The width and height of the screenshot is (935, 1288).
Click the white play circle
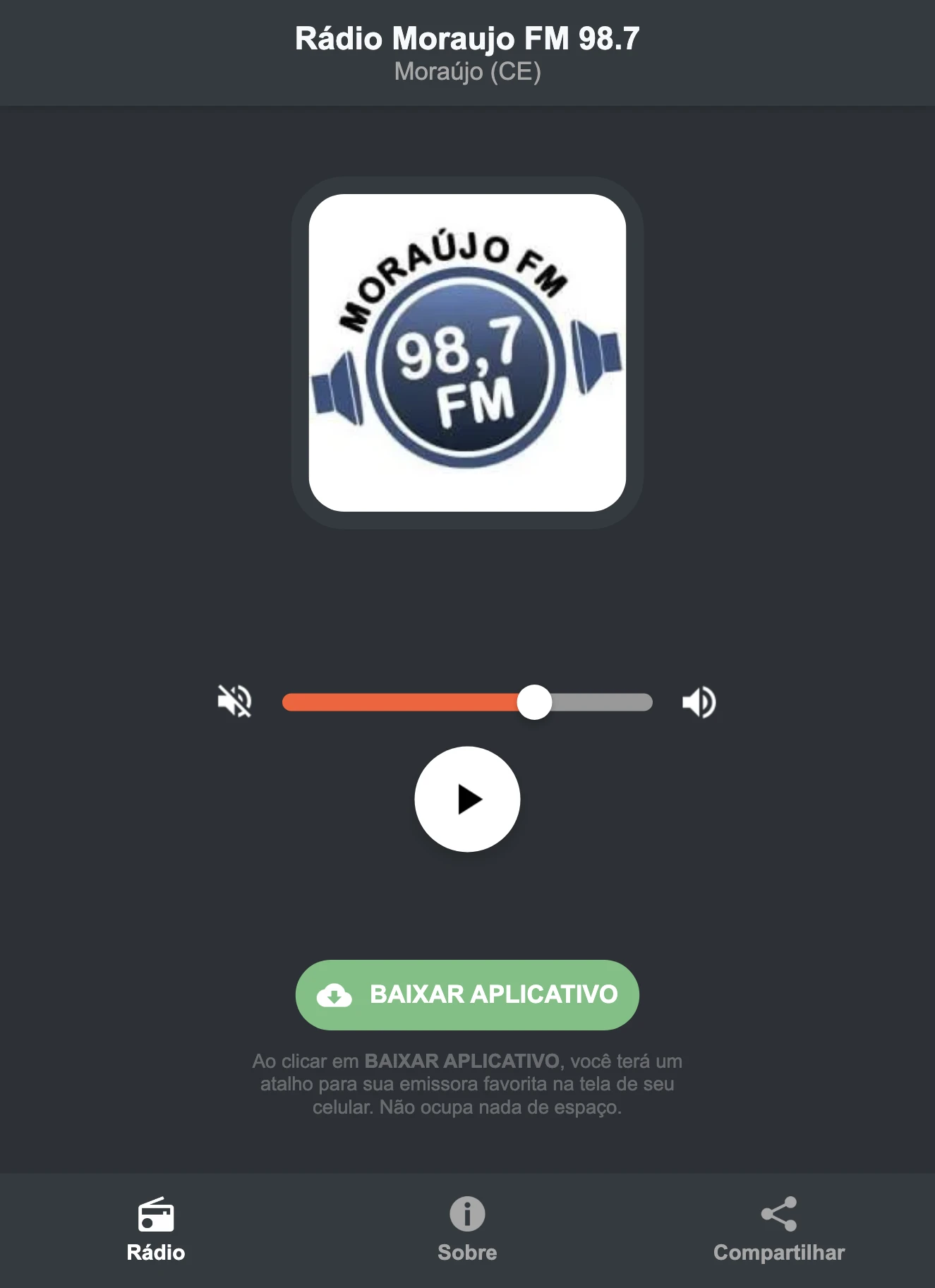click(467, 798)
